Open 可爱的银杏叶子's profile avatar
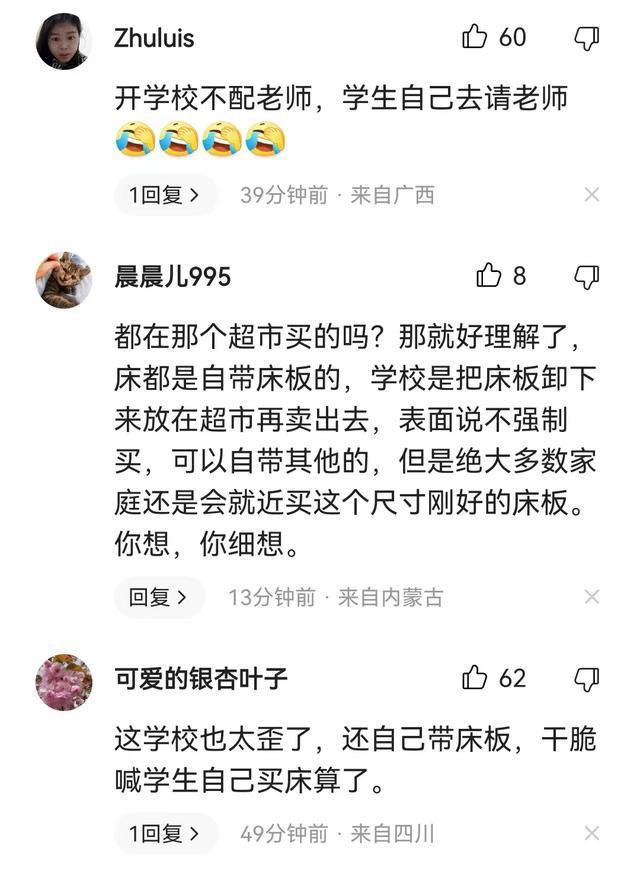 (x=63, y=682)
